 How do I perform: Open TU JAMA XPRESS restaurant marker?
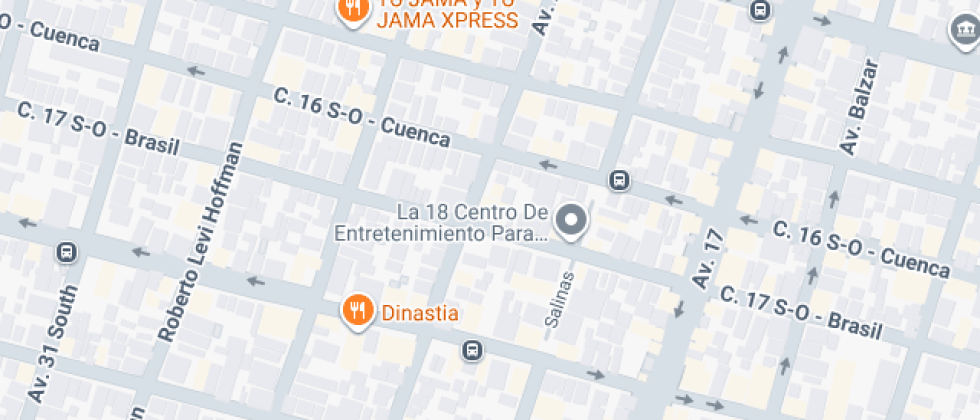coord(351,11)
